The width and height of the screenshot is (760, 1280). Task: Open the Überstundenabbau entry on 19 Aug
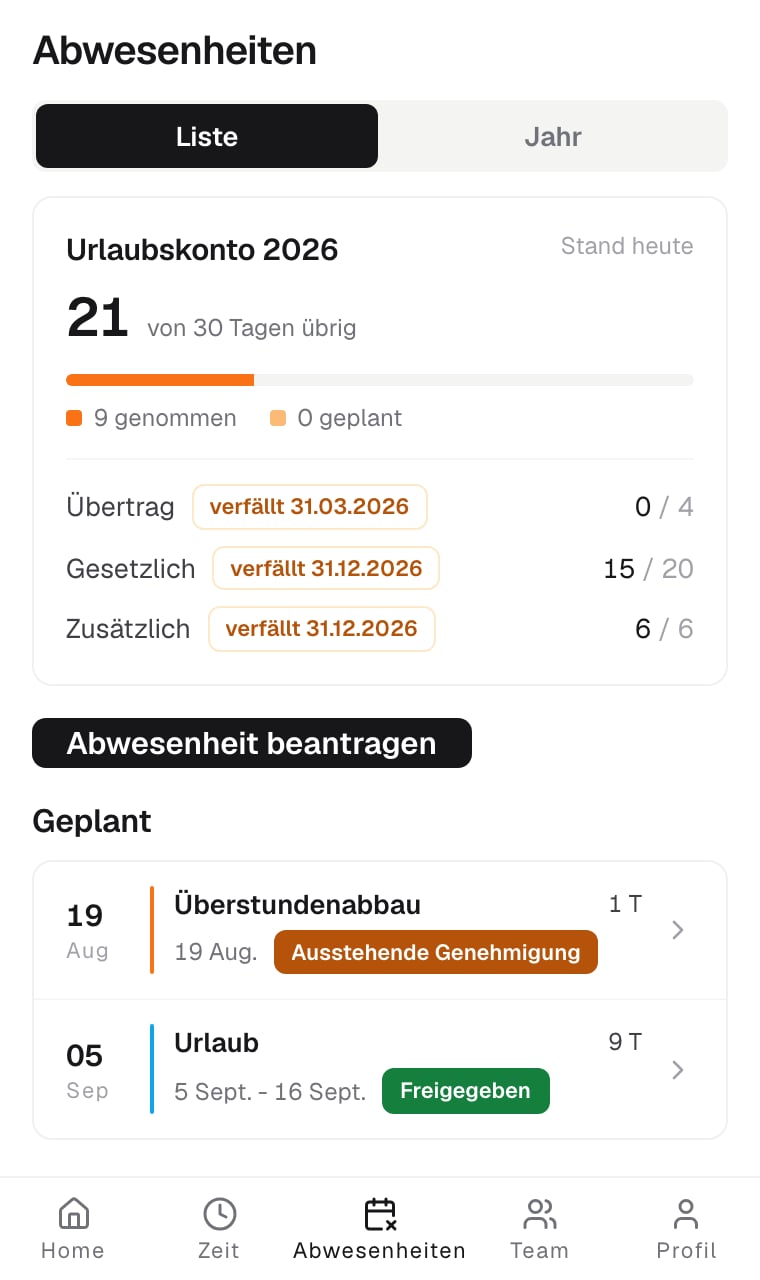coord(380,930)
